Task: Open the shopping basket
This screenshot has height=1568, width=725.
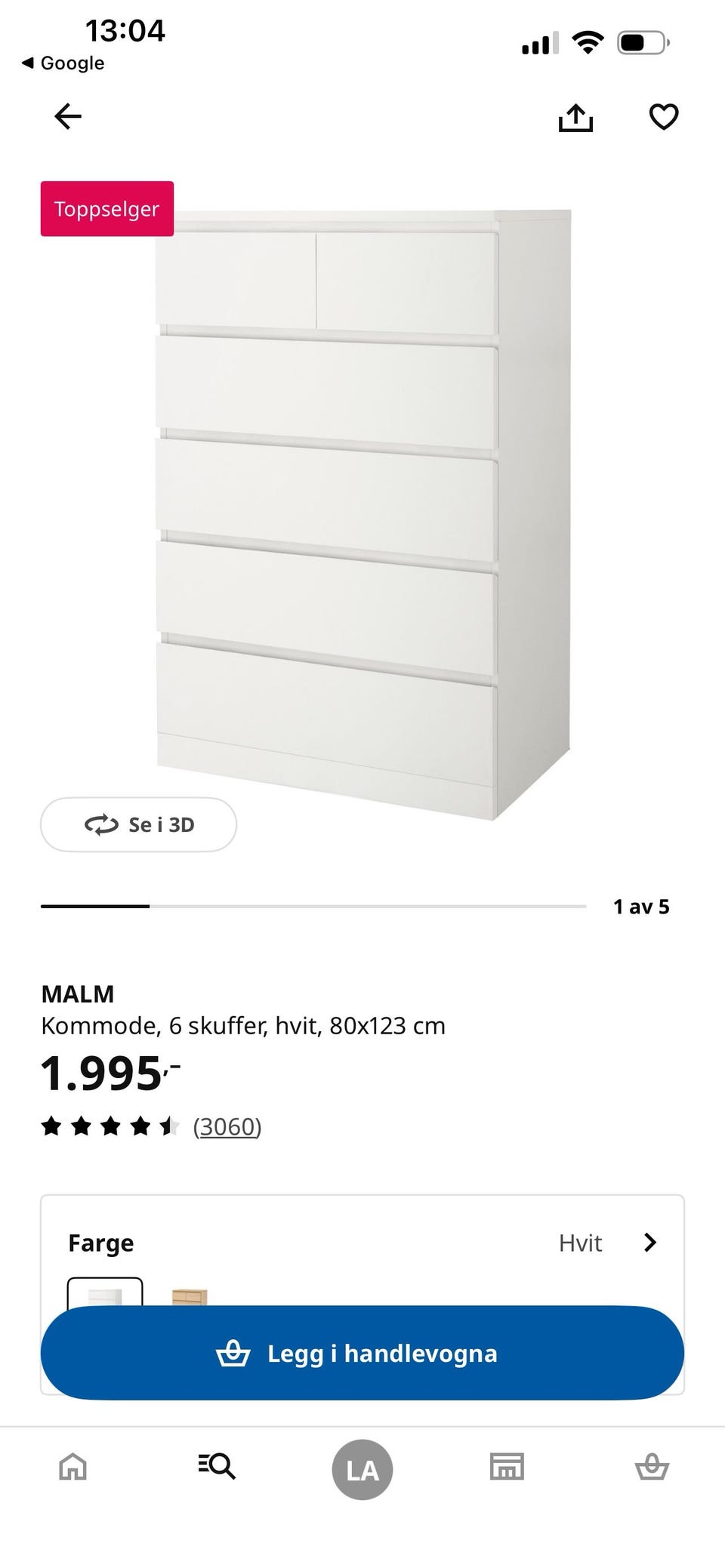Action: (652, 1468)
